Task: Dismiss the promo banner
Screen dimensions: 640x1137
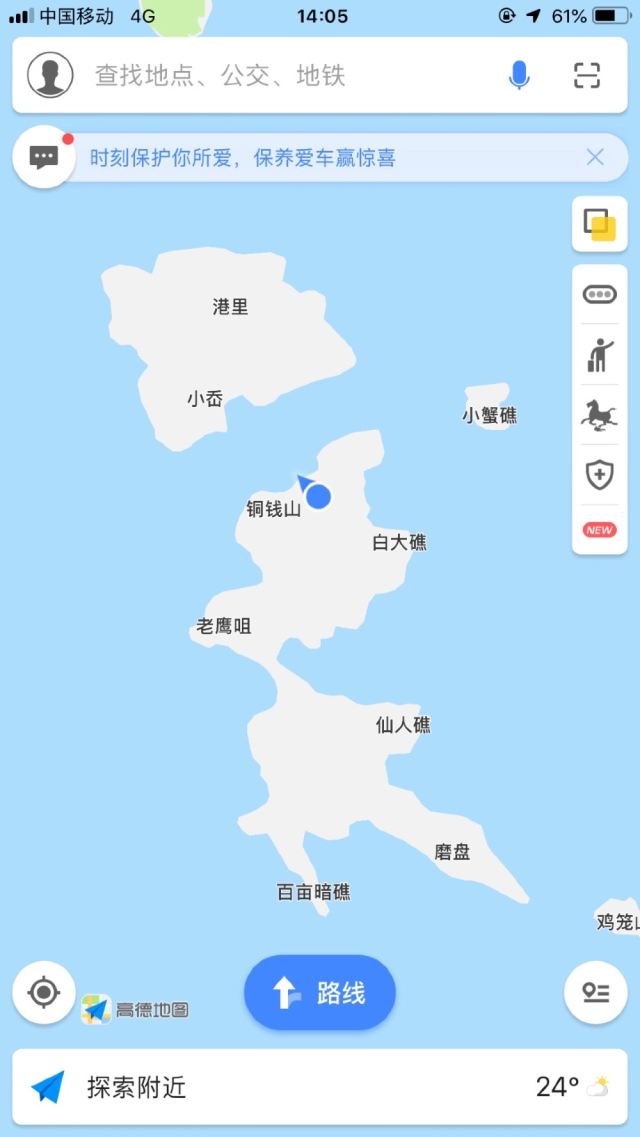Action: pos(595,157)
